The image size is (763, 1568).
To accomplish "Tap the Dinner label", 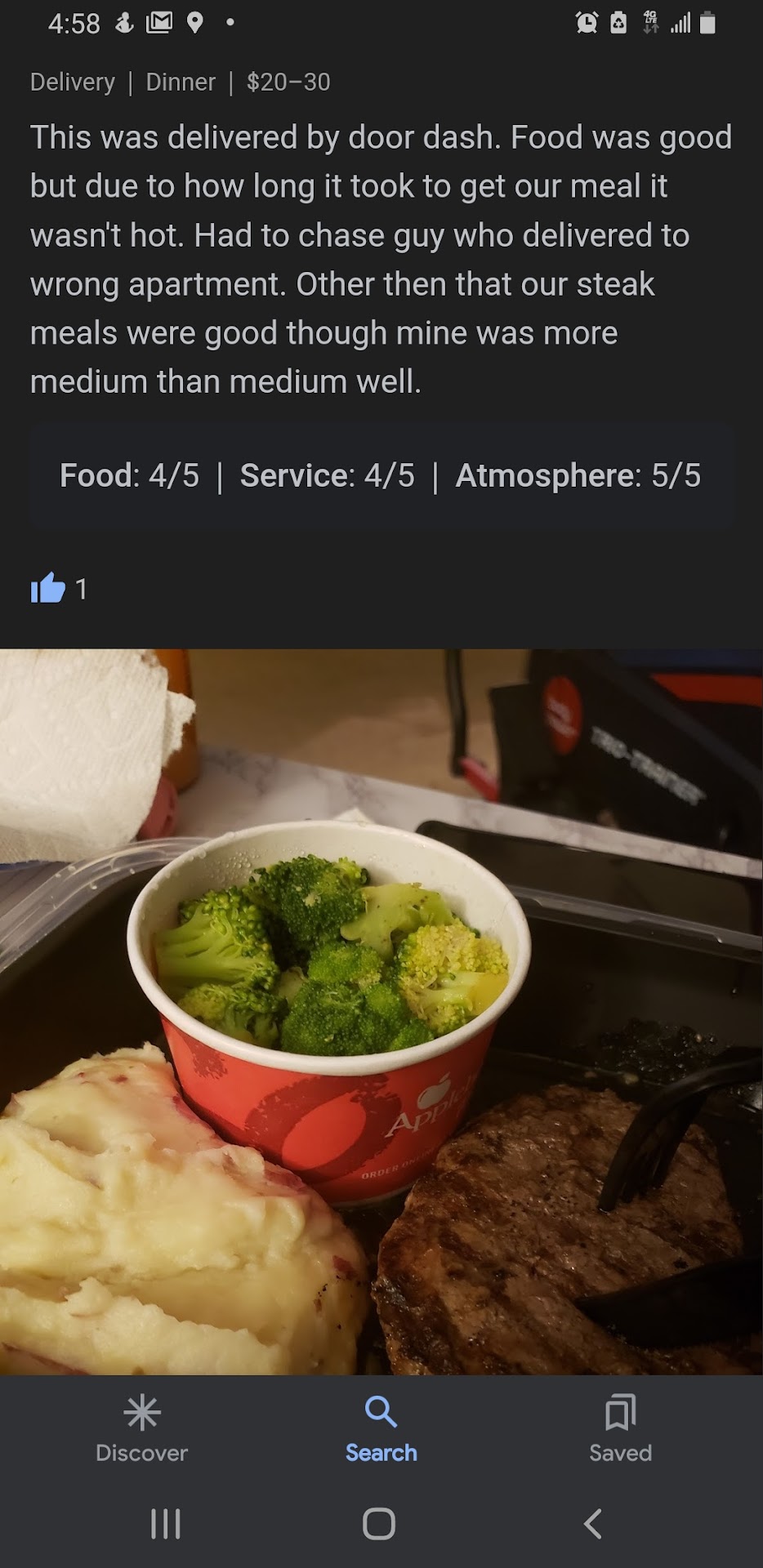I will tap(181, 82).
